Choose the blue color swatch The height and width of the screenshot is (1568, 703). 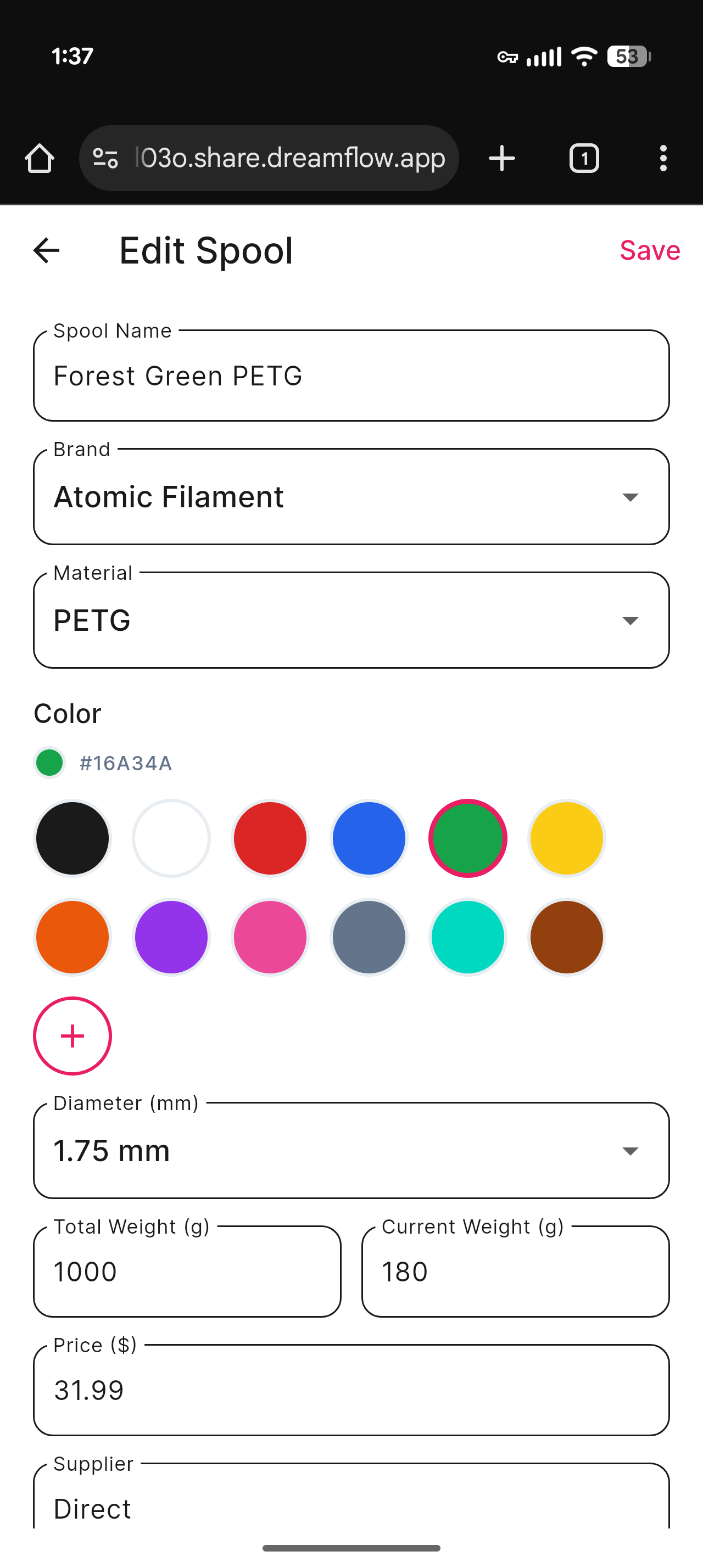(x=368, y=838)
